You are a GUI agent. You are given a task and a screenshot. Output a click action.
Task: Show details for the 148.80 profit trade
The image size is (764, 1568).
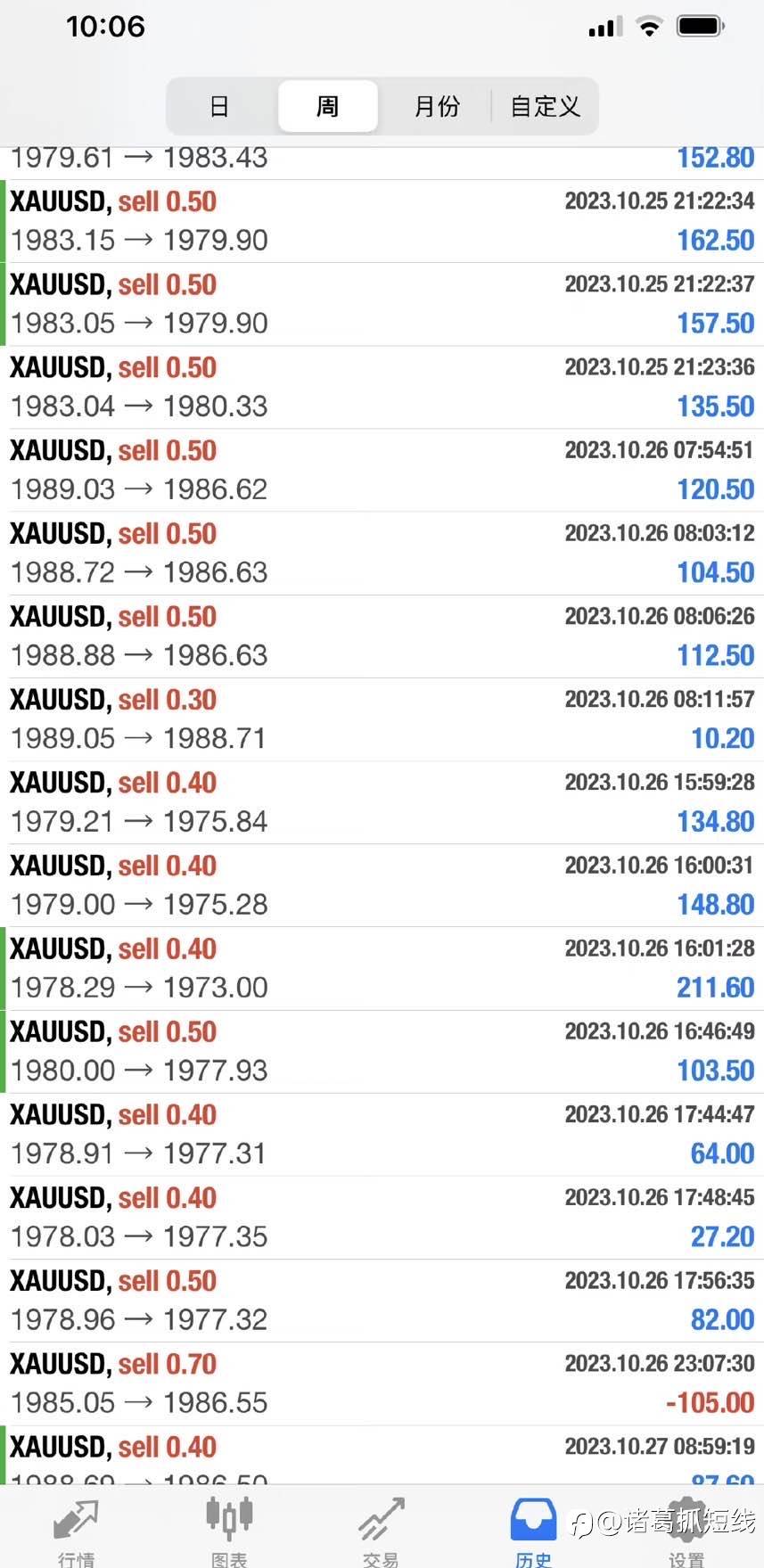coord(382,885)
